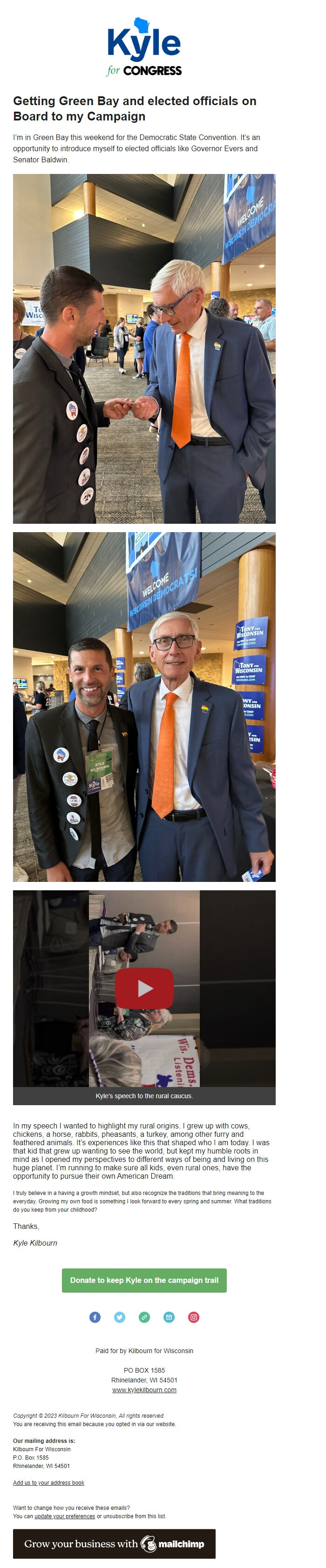Open the Facebook icon
The image size is (326, 1568).
(x=95, y=1317)
